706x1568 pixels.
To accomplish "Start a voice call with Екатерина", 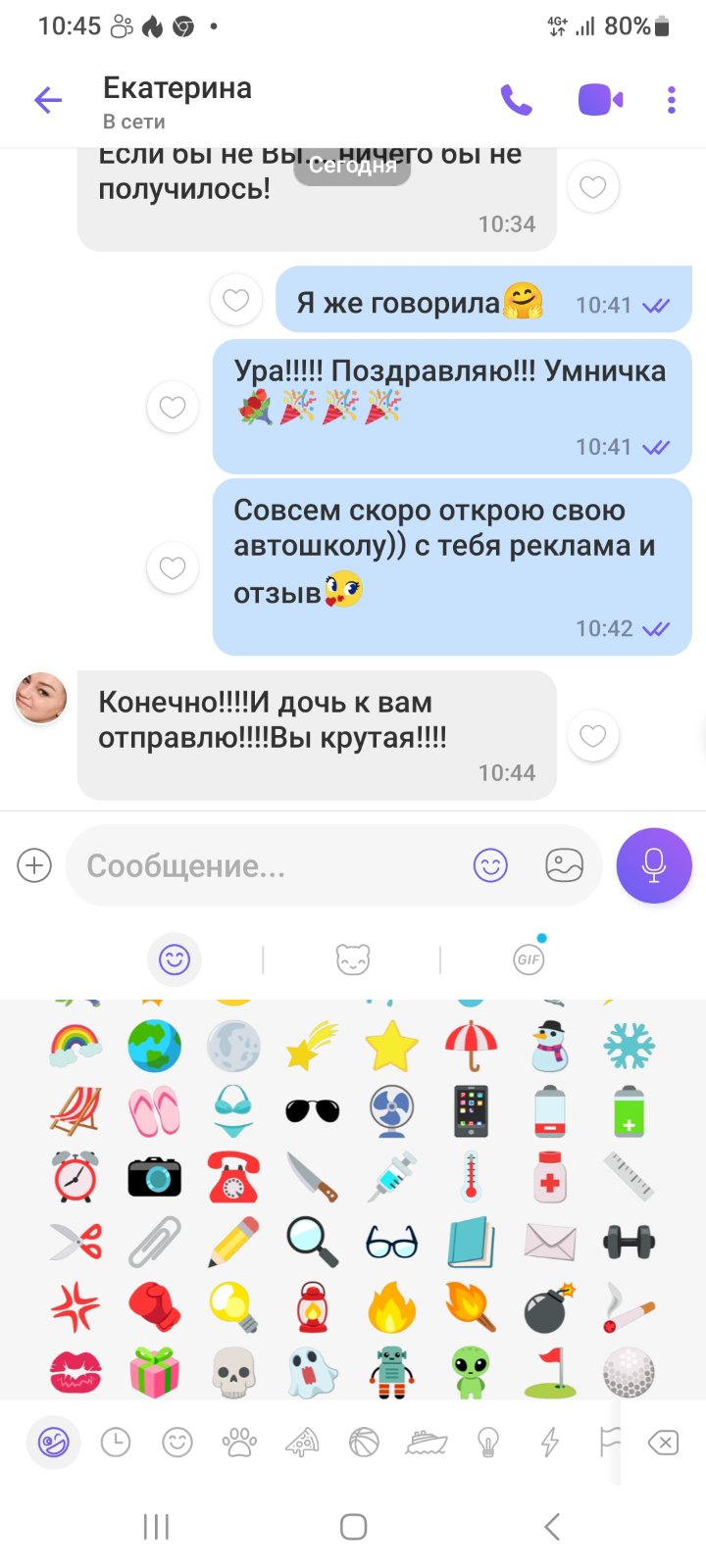I will (516, 100).
